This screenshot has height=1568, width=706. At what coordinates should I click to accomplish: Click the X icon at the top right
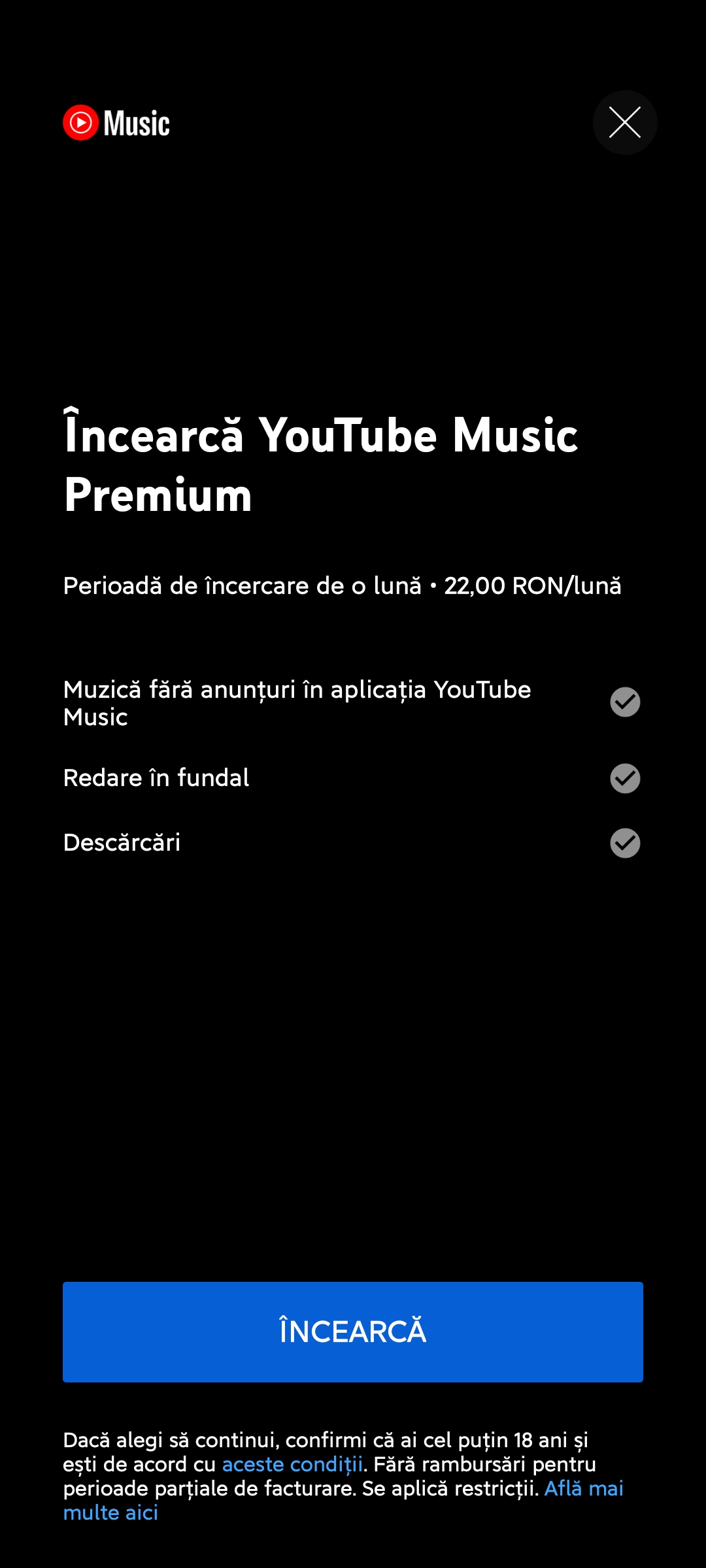pos(624,122)
